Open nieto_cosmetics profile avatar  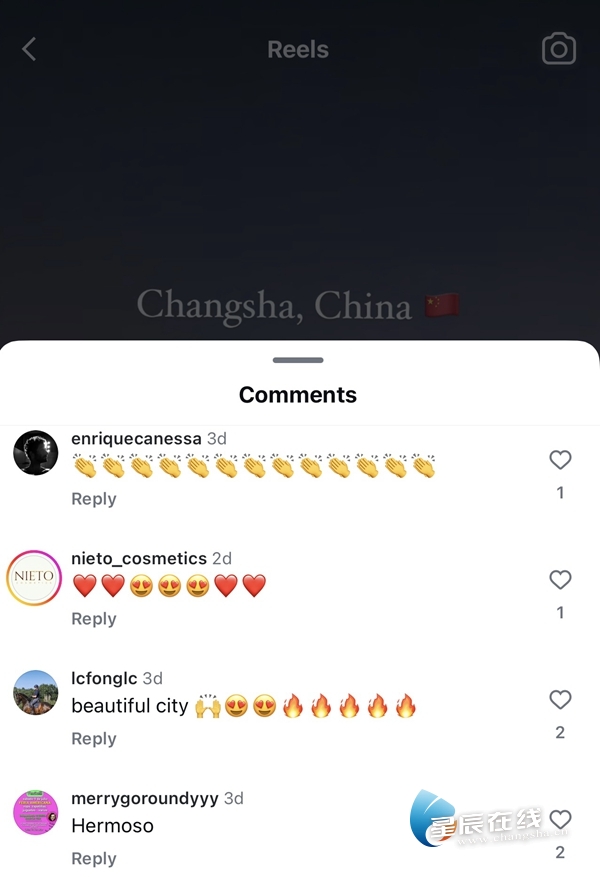coord(35,577)
